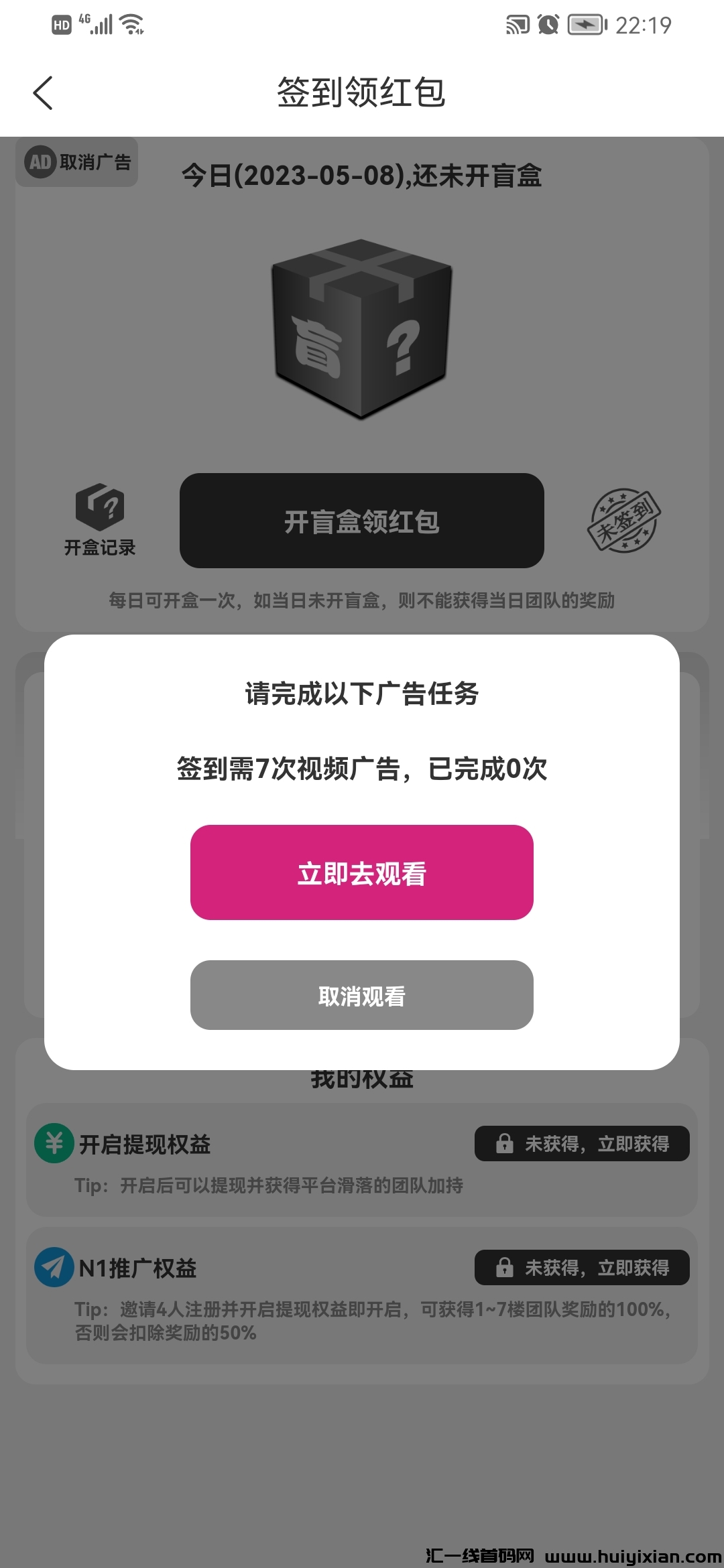Tap 未获得，立即获得 for withdrawal rights
Viewport: 724px width, 1568px height.
coord(582,1144)
